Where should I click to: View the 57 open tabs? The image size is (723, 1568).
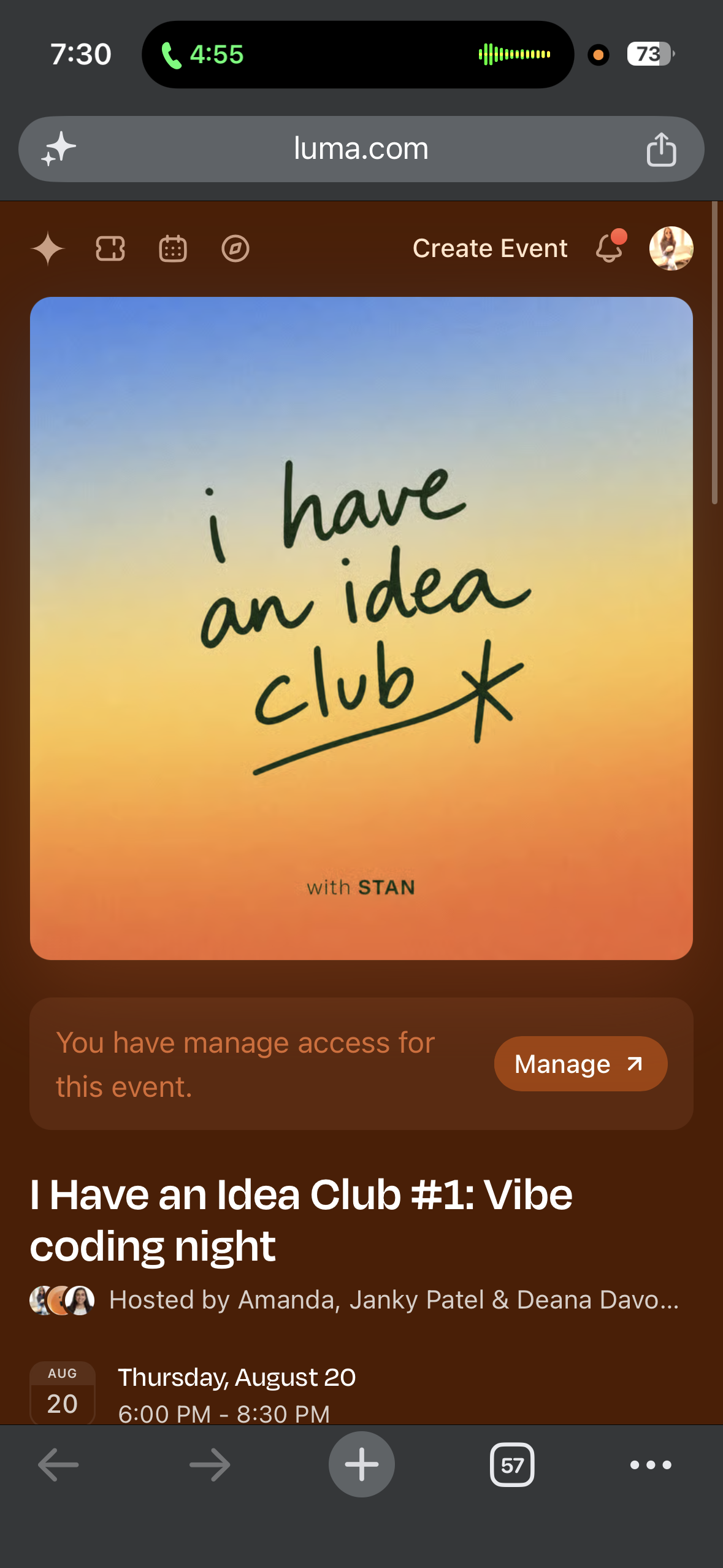pos(512,1465)
